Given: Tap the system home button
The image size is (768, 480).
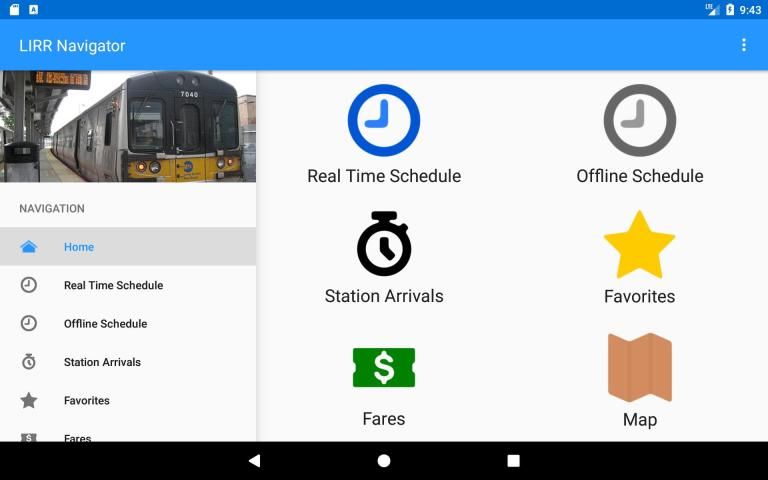Looking at the screenshot, I should tap(384, 461).
